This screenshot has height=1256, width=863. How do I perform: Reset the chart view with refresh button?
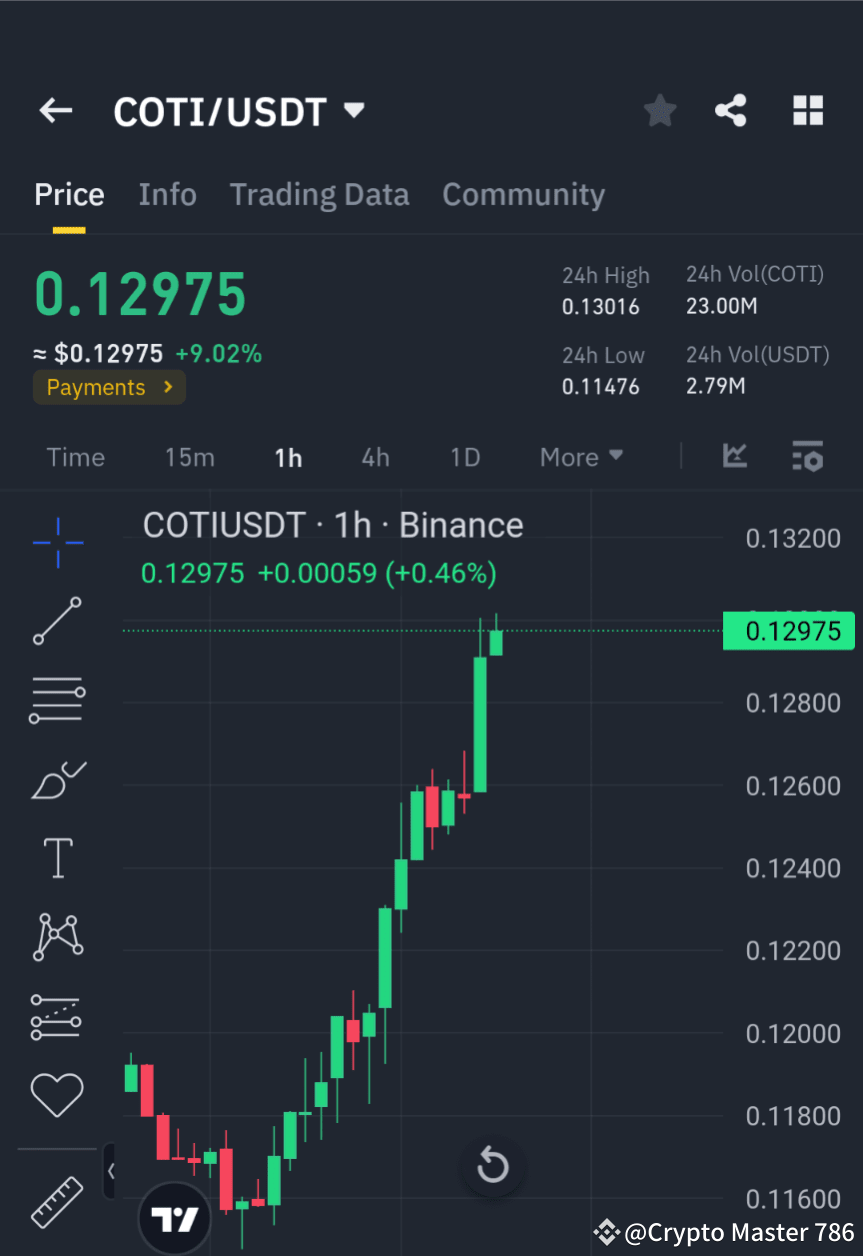click(492, 1165)
